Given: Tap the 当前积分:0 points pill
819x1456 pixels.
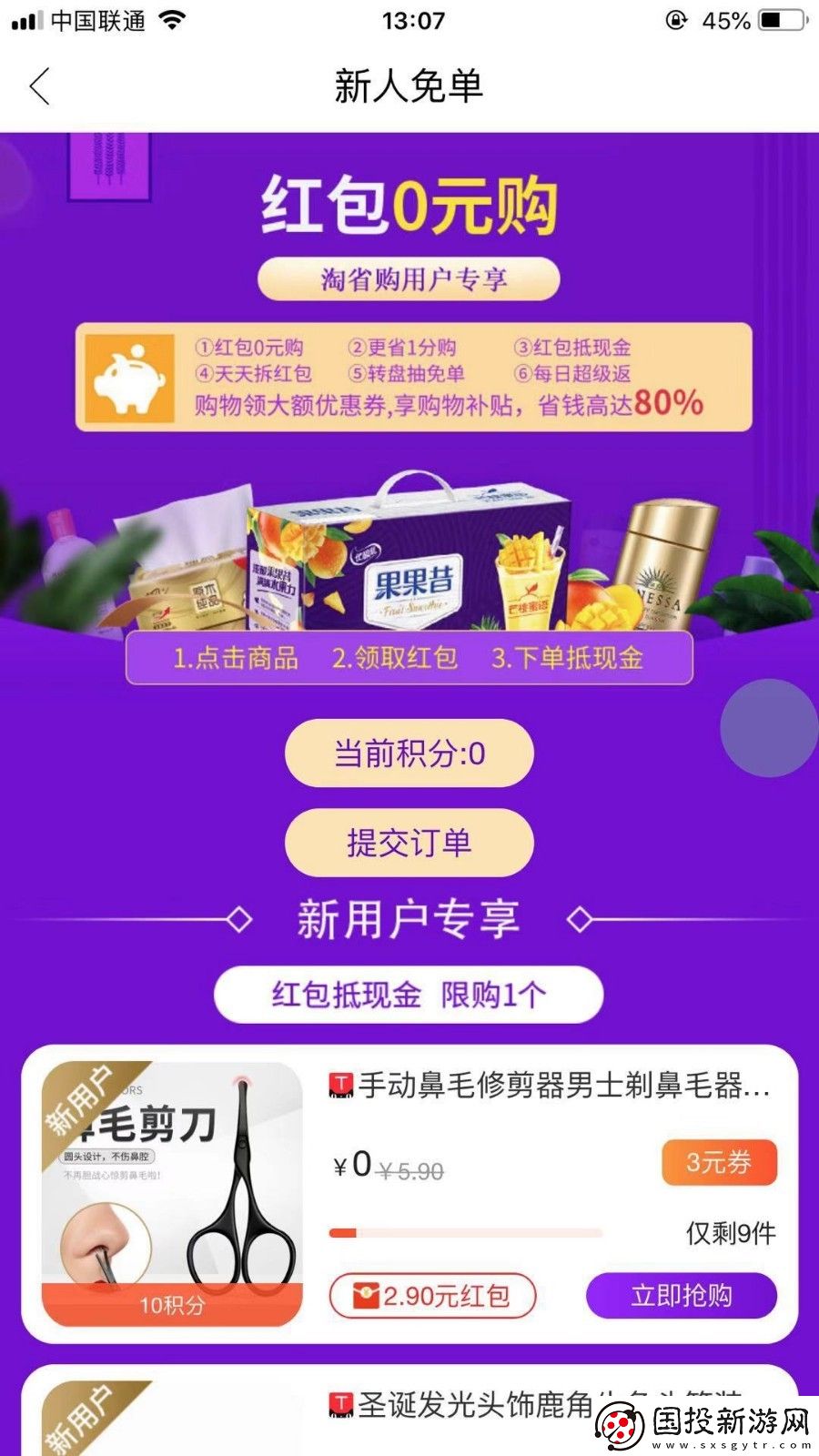Looking at the screenshot, I should [x=409, y=753].
